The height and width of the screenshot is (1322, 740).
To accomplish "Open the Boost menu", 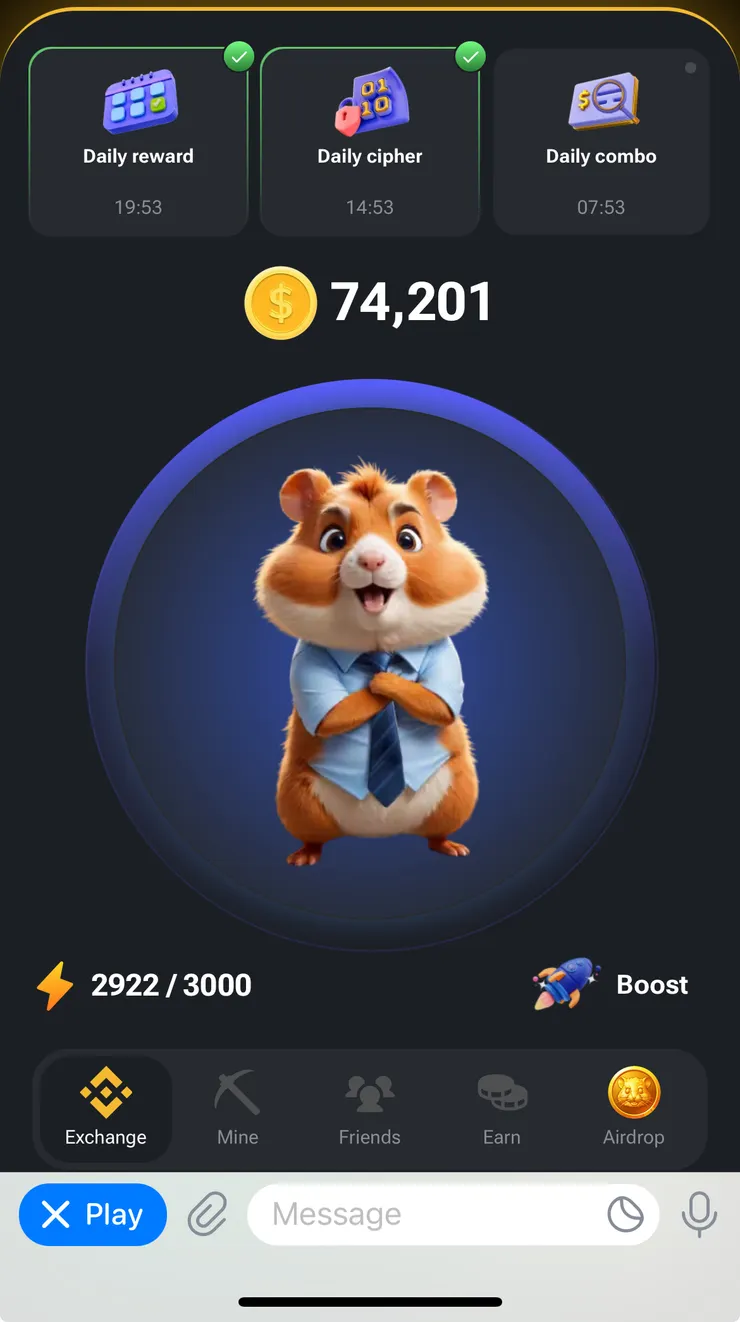I will (612, 985).
